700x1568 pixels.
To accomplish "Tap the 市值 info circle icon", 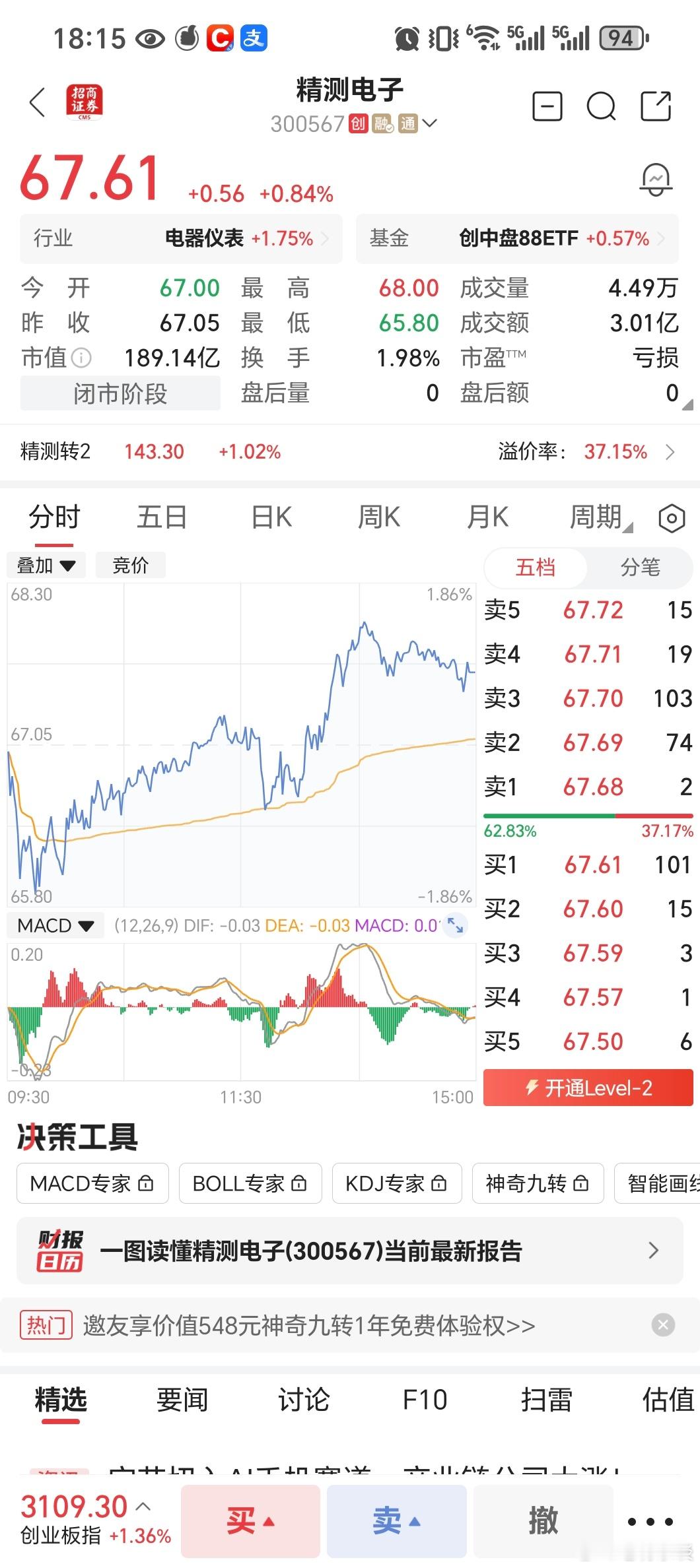I will 81,358.
